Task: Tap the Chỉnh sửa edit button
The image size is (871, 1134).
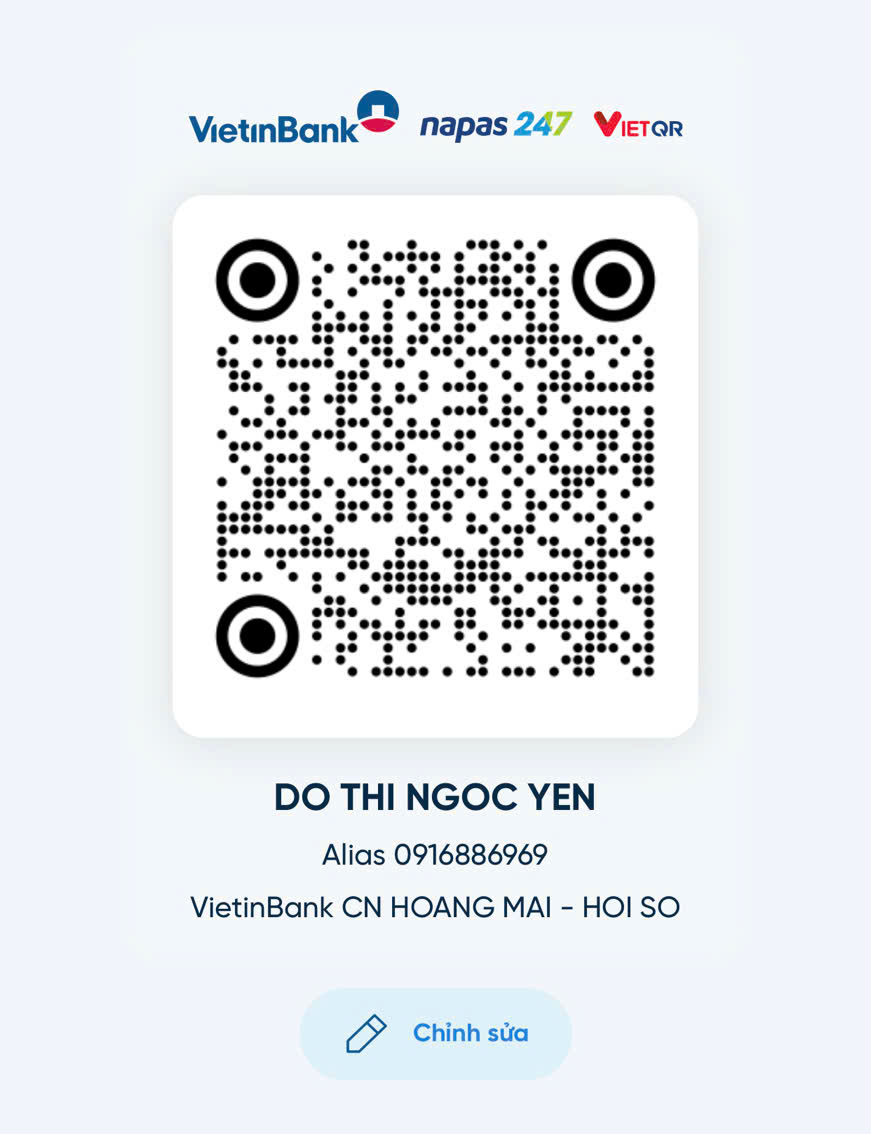Action: [436, 1033]
